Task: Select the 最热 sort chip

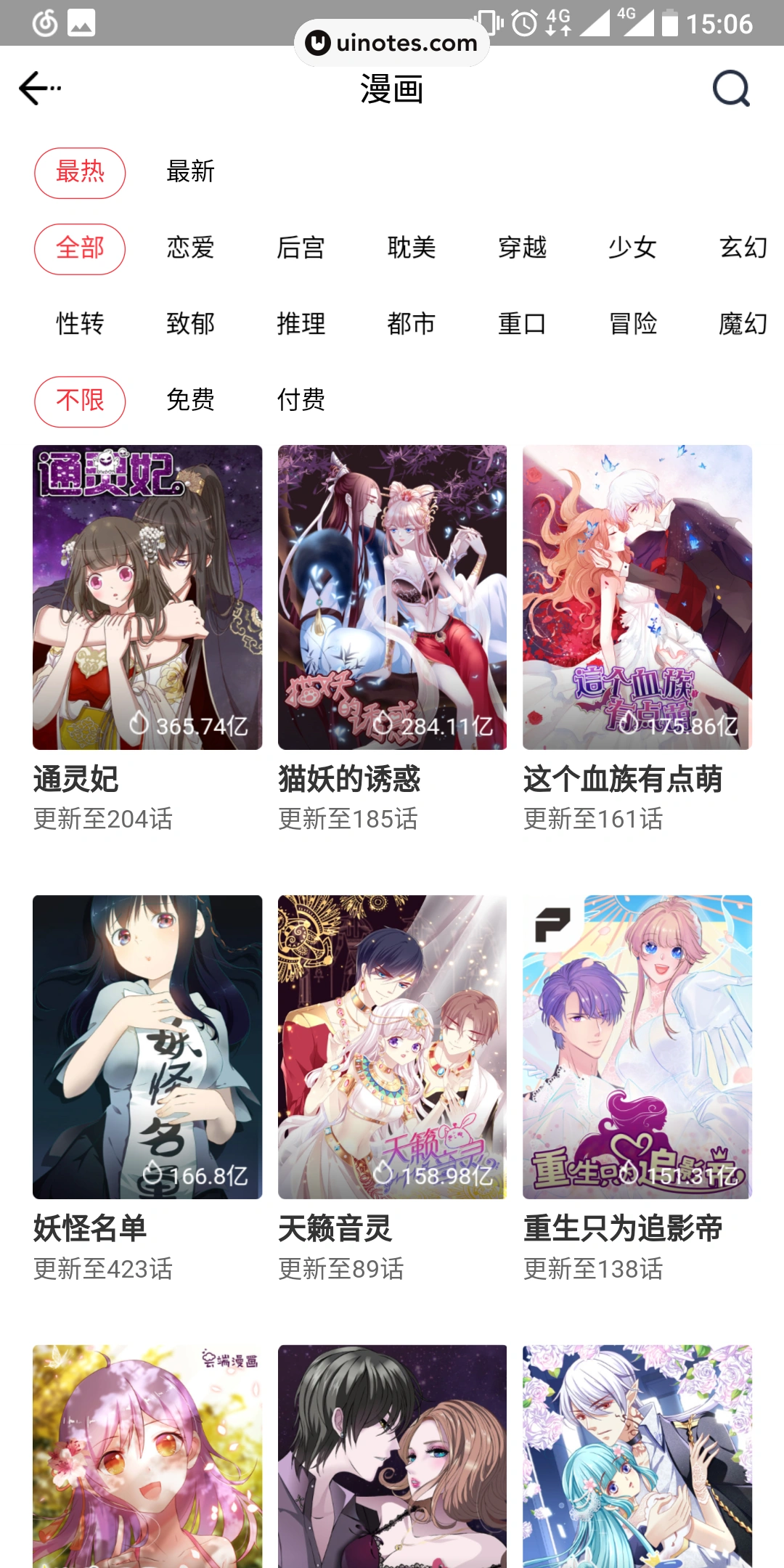Action: coord(80,173)
